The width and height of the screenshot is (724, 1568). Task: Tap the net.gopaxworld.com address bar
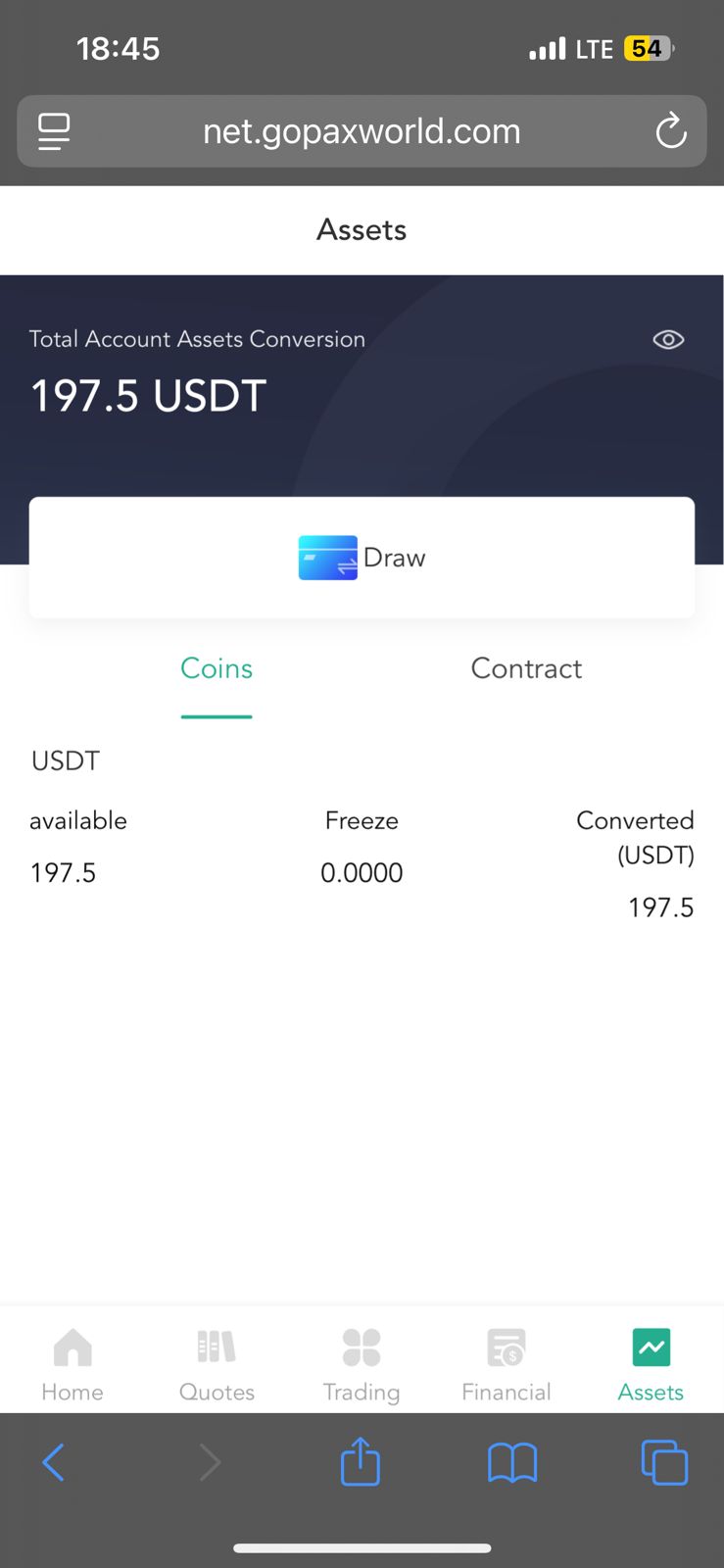pyautogui.click(x=362, y=131)
